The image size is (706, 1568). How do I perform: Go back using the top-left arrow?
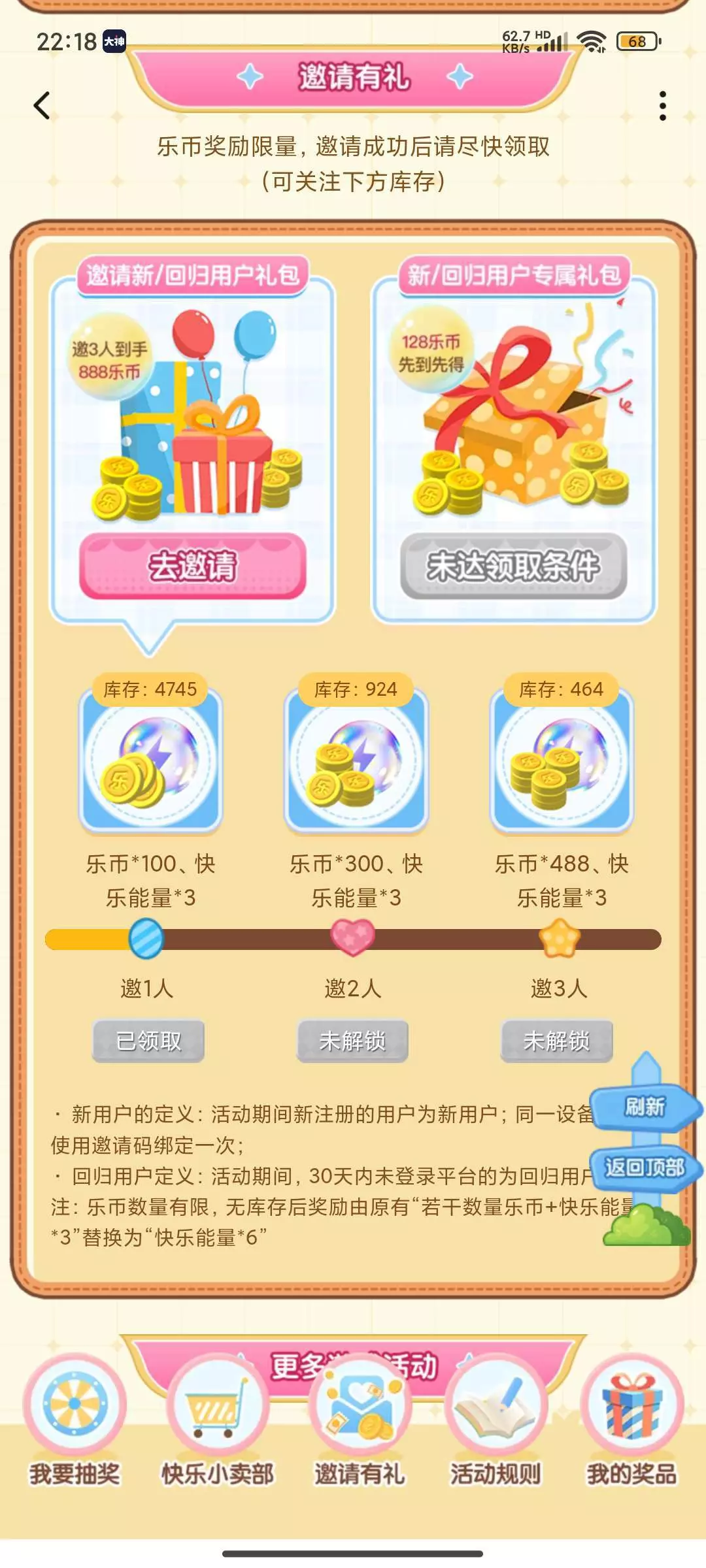[x=42, y=105]
